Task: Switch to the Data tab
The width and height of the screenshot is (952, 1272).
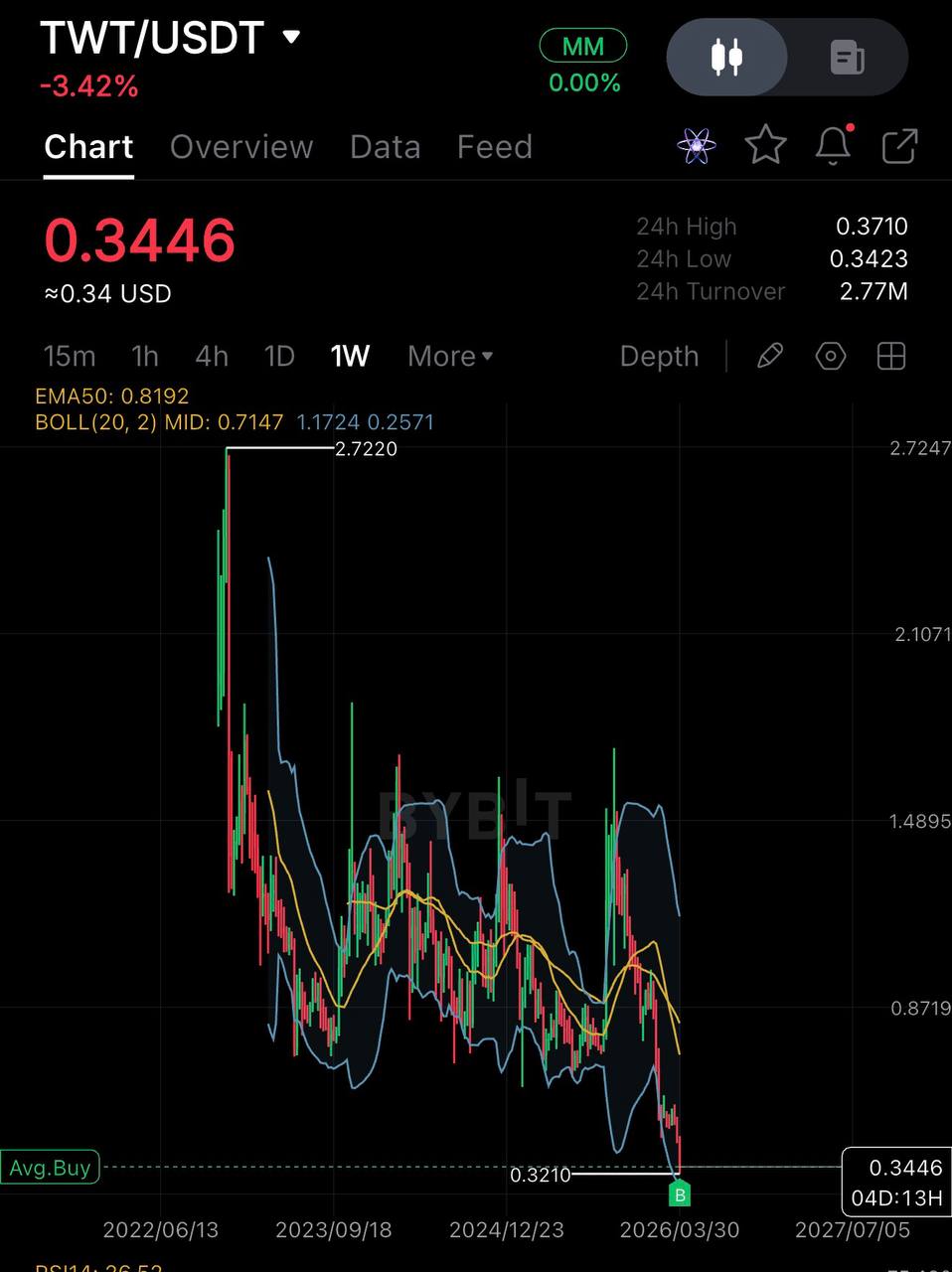Action: click(385, 147)
